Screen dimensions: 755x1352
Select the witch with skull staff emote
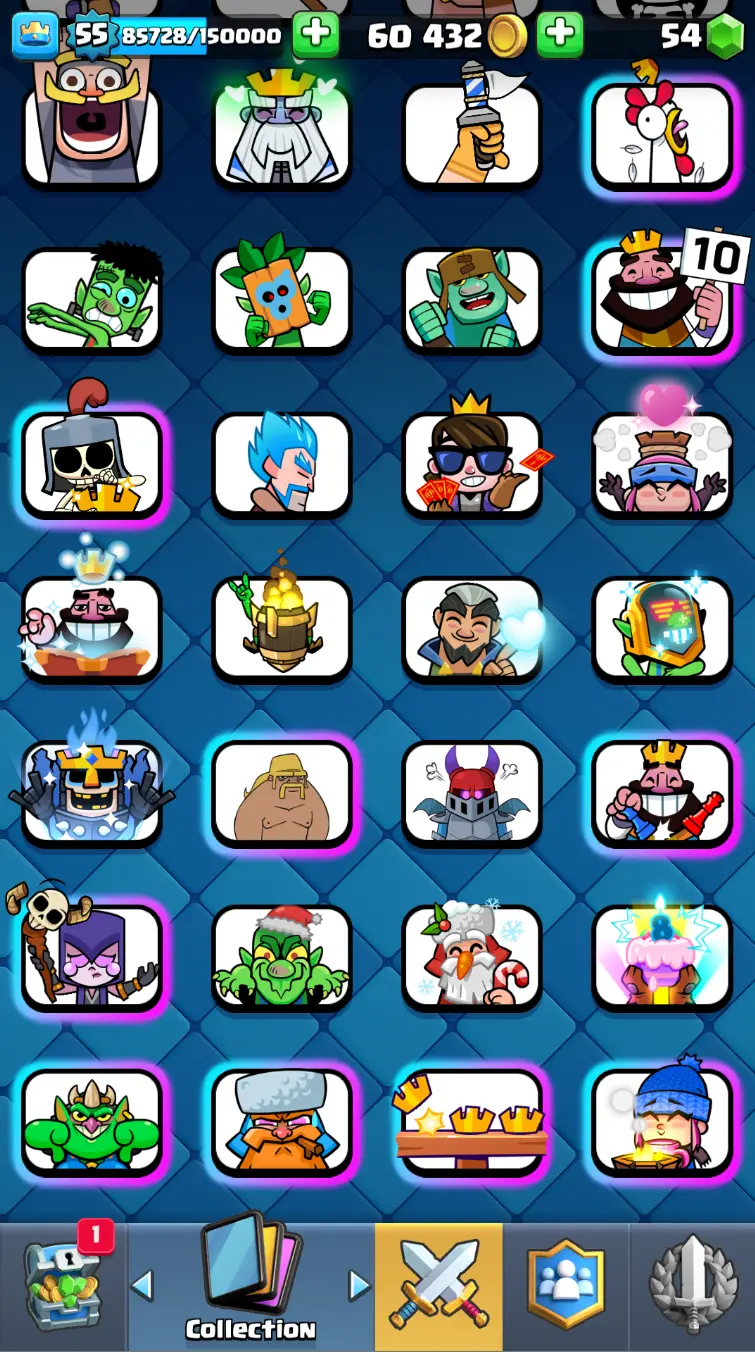pos(92,957)
